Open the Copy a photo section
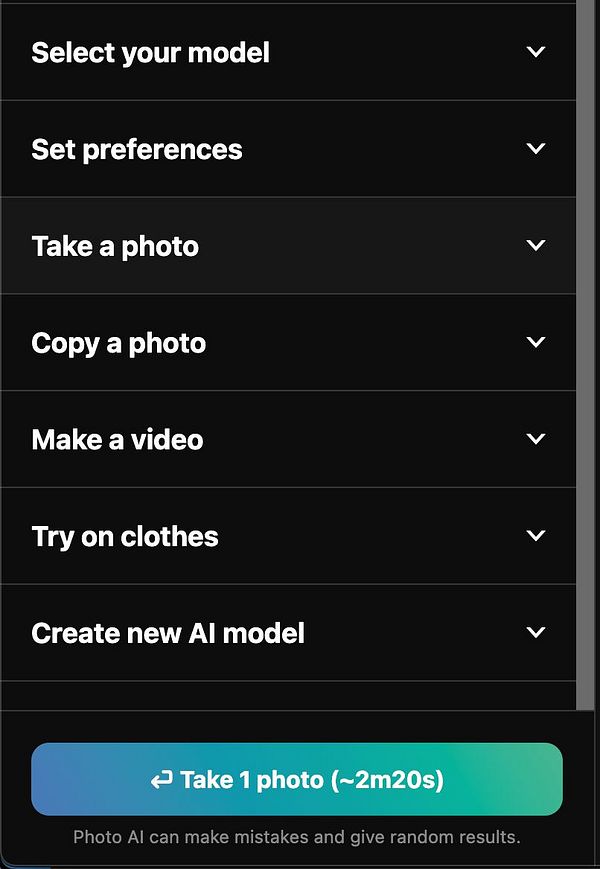The height and width of the screenshot is (869, 600). [288, 343]
